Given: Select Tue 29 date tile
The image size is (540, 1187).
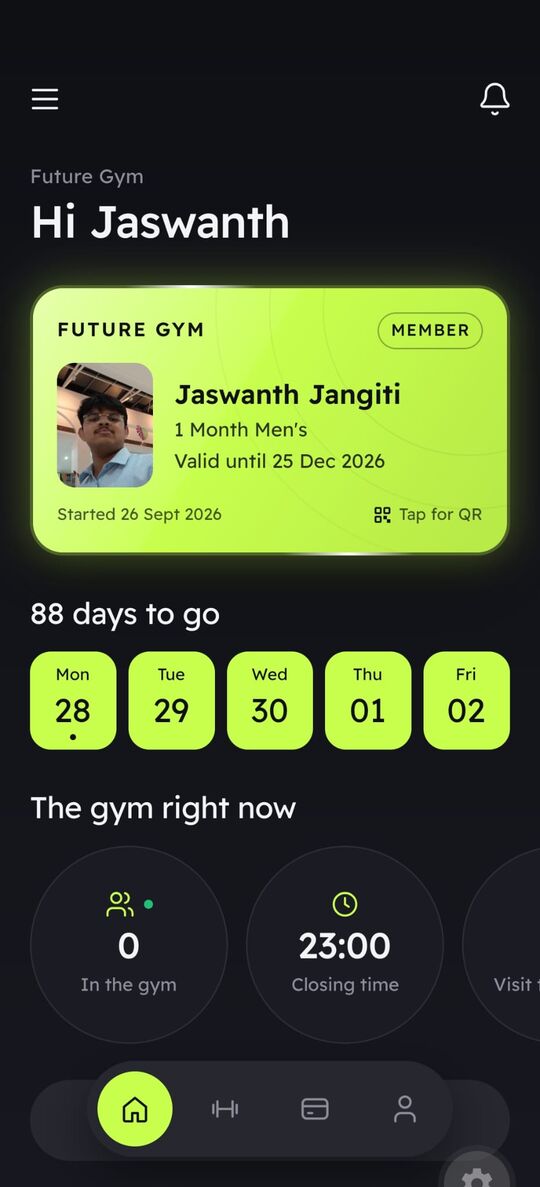Looking at the screenshot, I should tap(171, 700).
